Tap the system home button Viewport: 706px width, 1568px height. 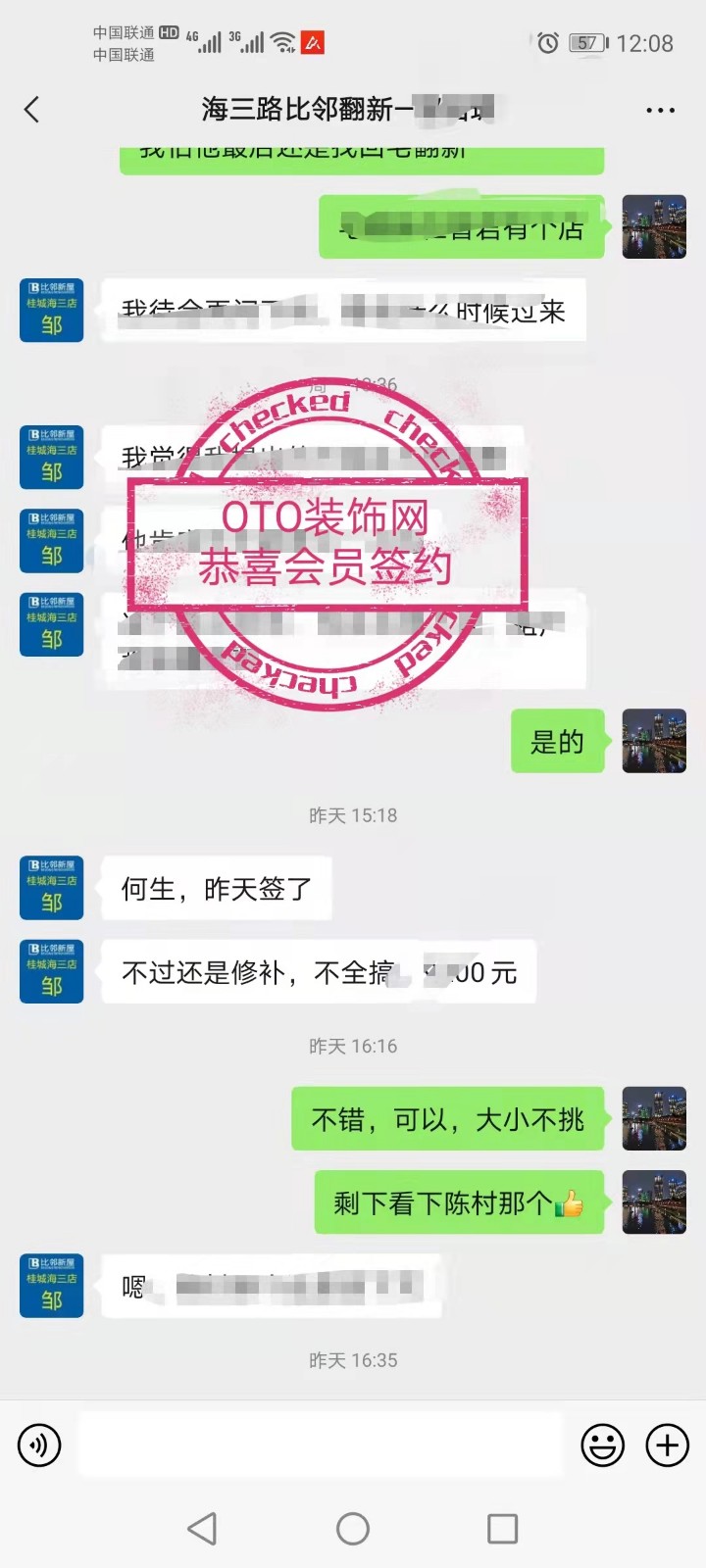pos(353,1529)
